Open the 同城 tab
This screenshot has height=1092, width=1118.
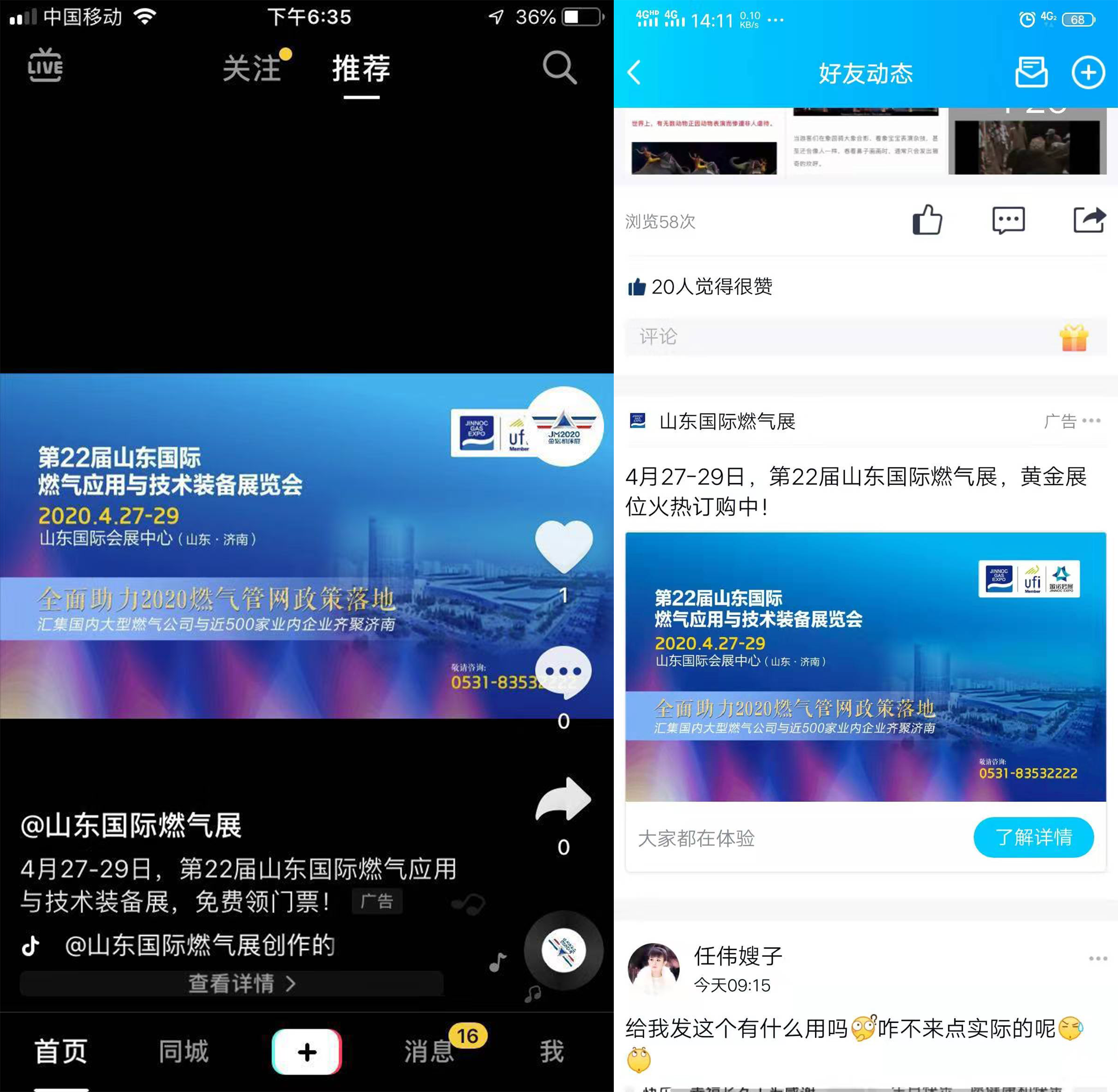point(183,1051)
